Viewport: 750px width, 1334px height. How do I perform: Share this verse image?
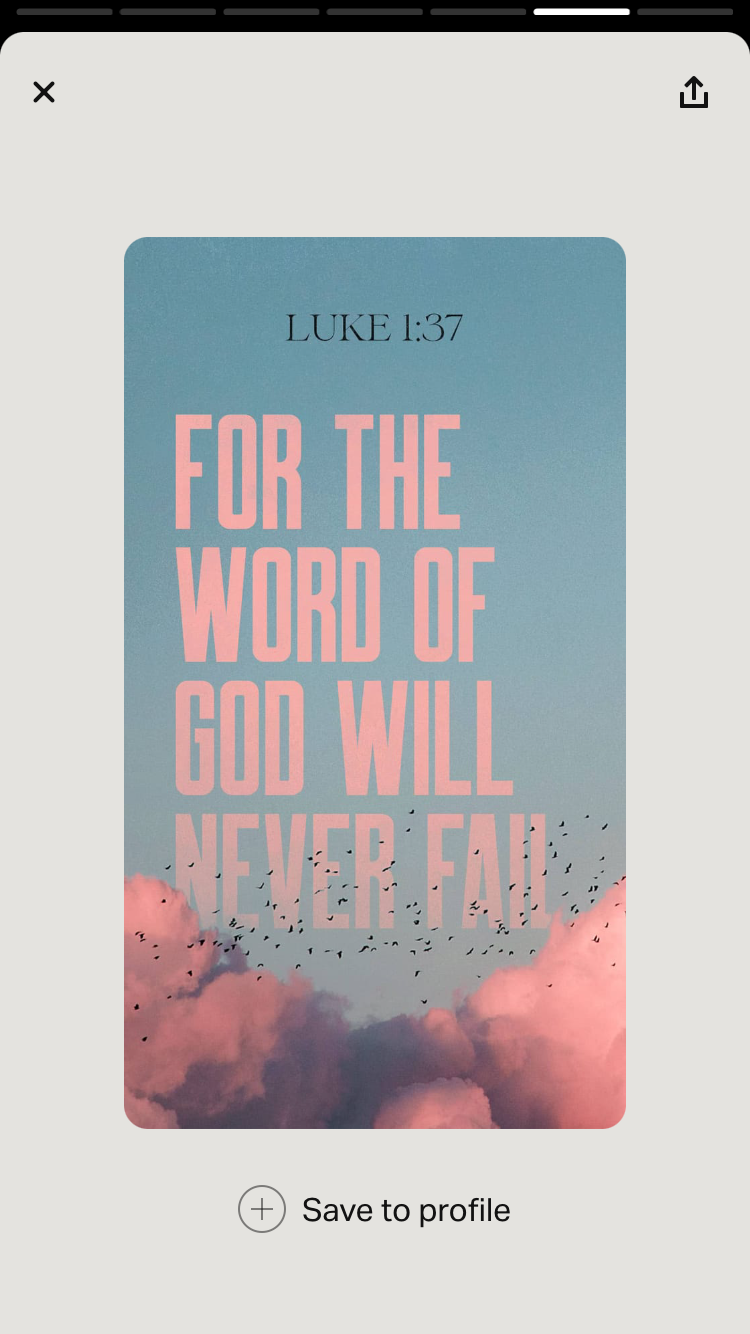click(694, 92)
